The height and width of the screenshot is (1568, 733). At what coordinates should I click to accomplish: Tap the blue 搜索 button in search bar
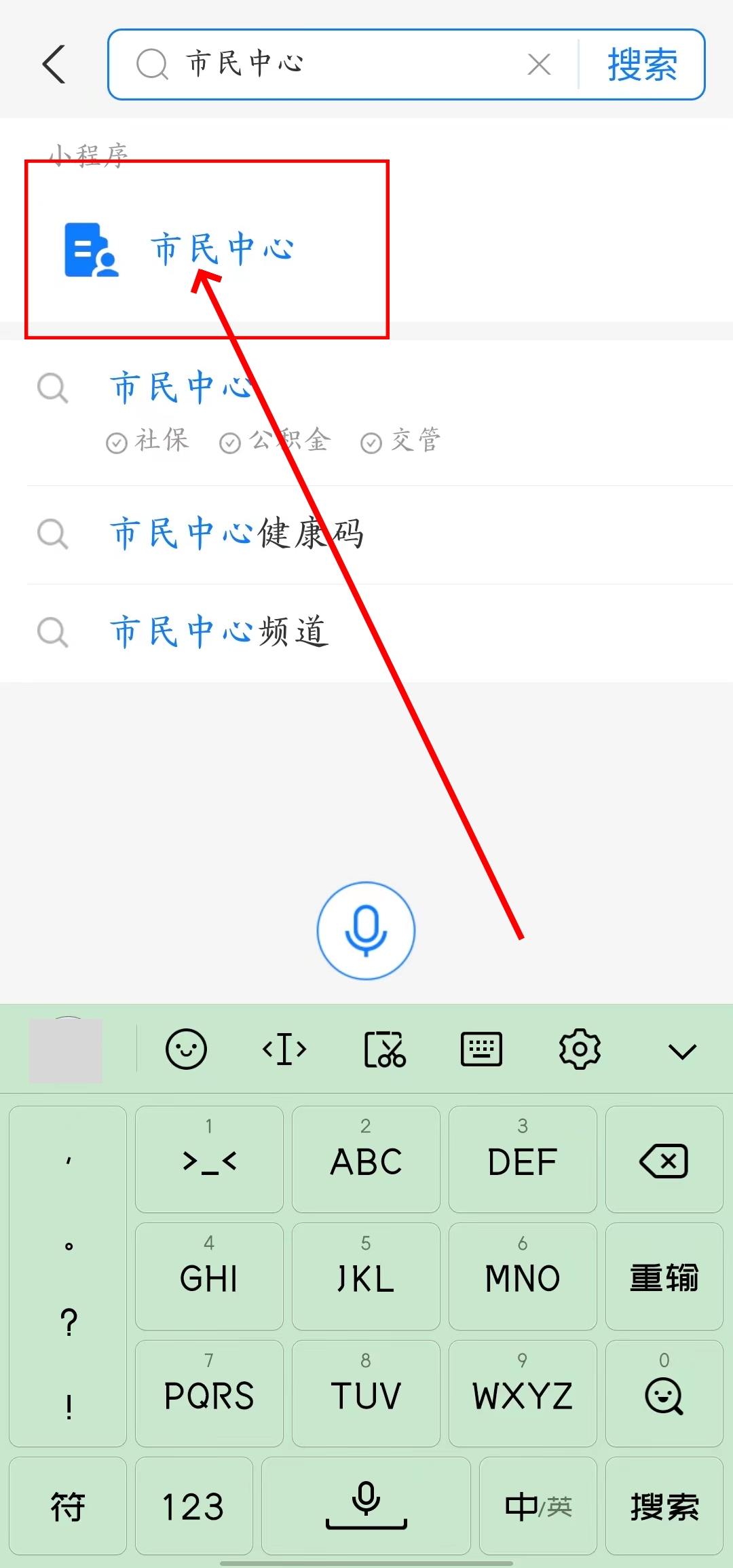(x=642, y=64)
